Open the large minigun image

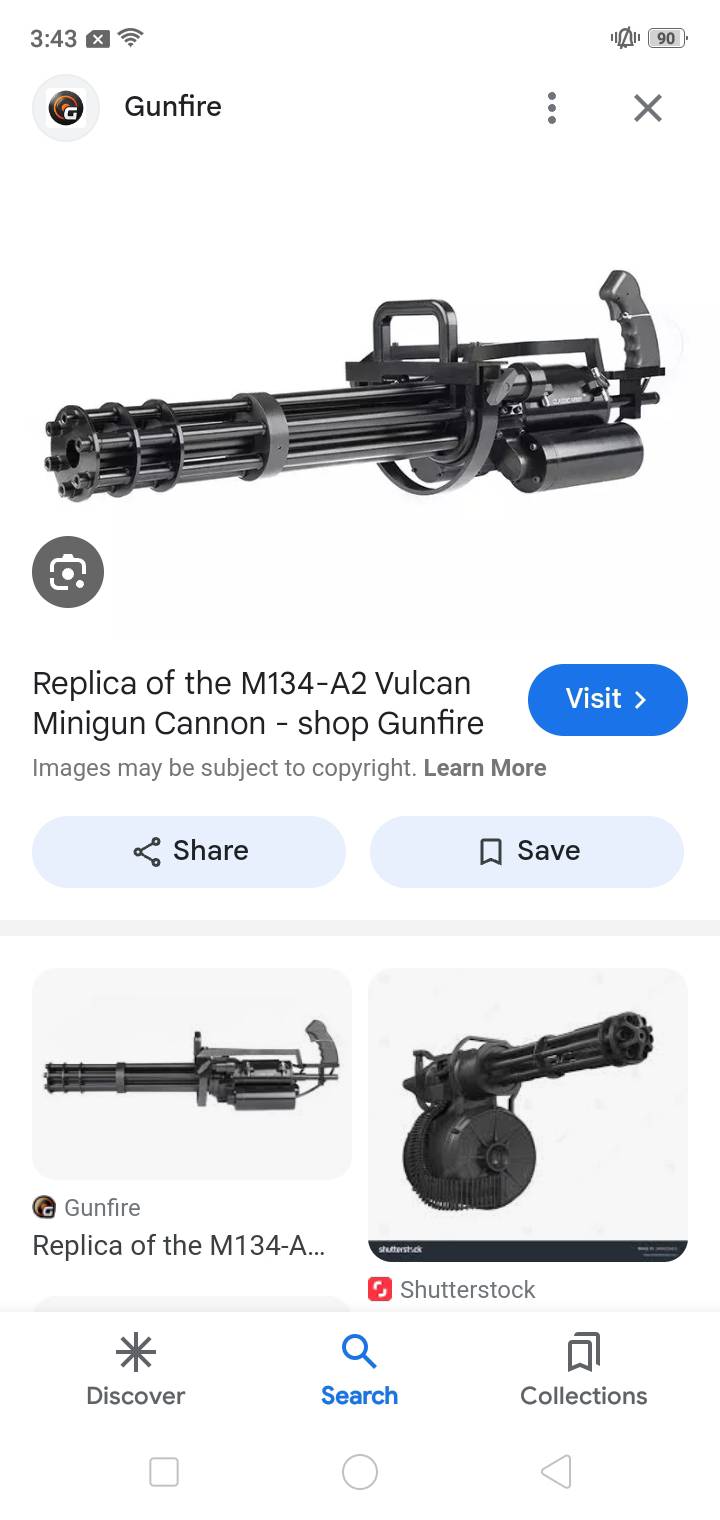tap(360, 390)
